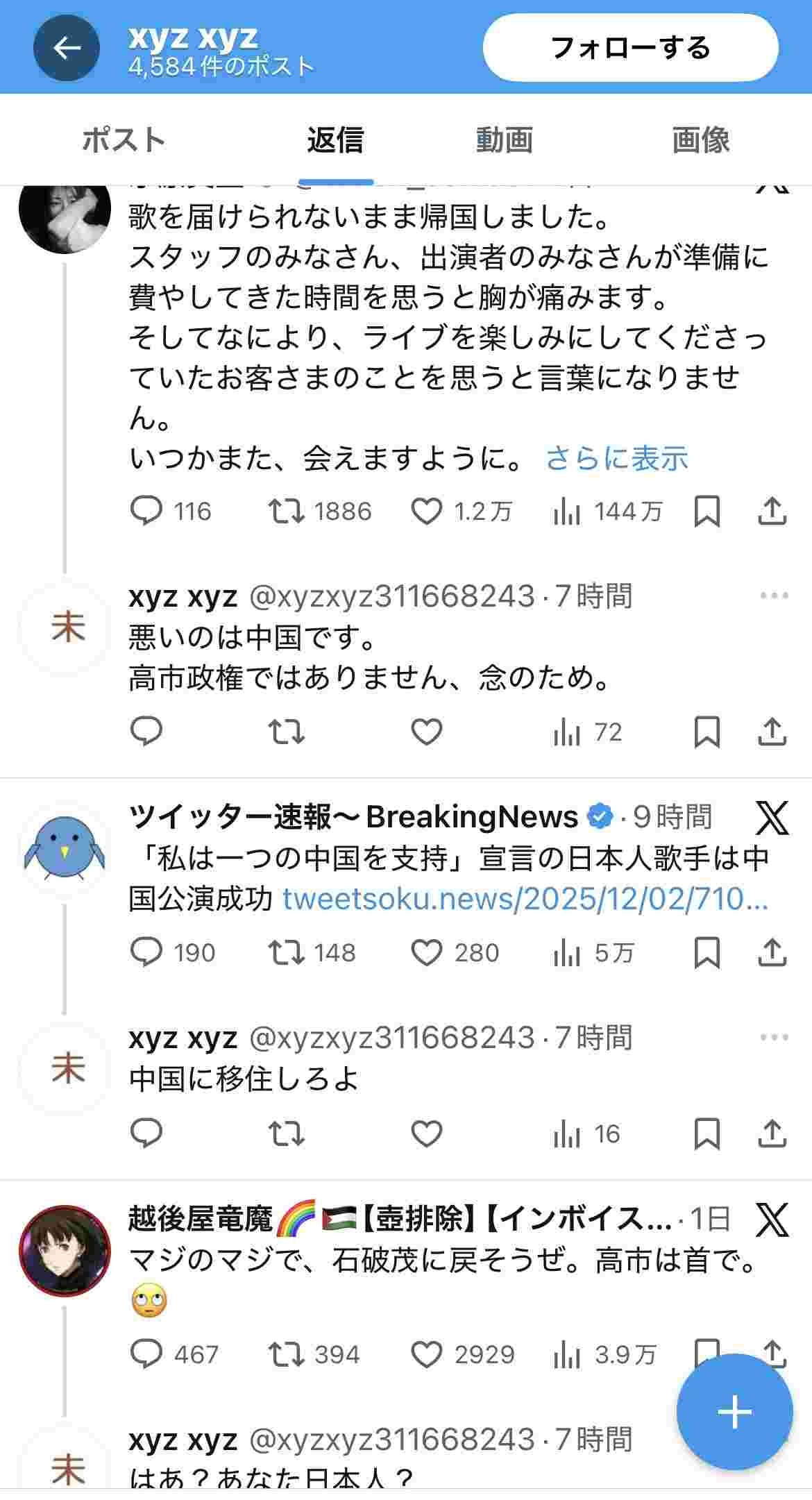This screenshot has width=812, height=1500.
Task: Compose a new post with plus button
Action: pos(734,1412)
